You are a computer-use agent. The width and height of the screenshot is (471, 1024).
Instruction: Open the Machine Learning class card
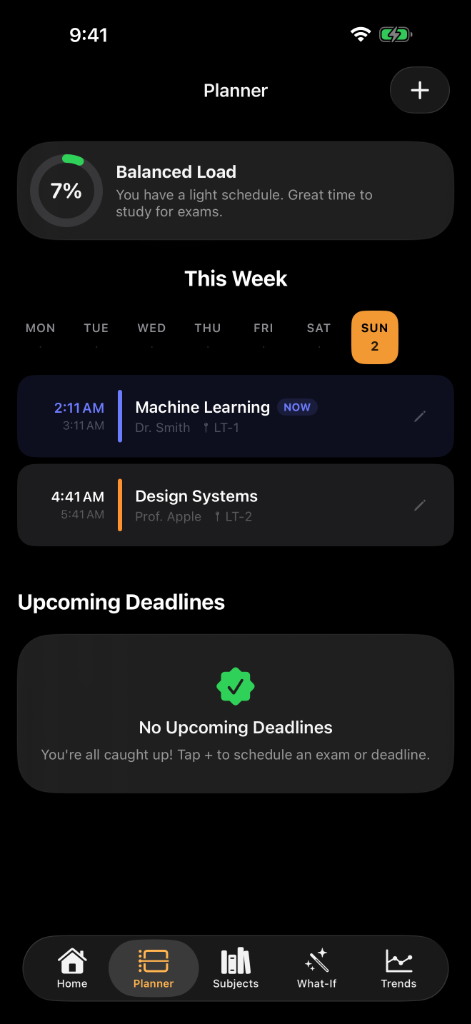coord(235,416)
